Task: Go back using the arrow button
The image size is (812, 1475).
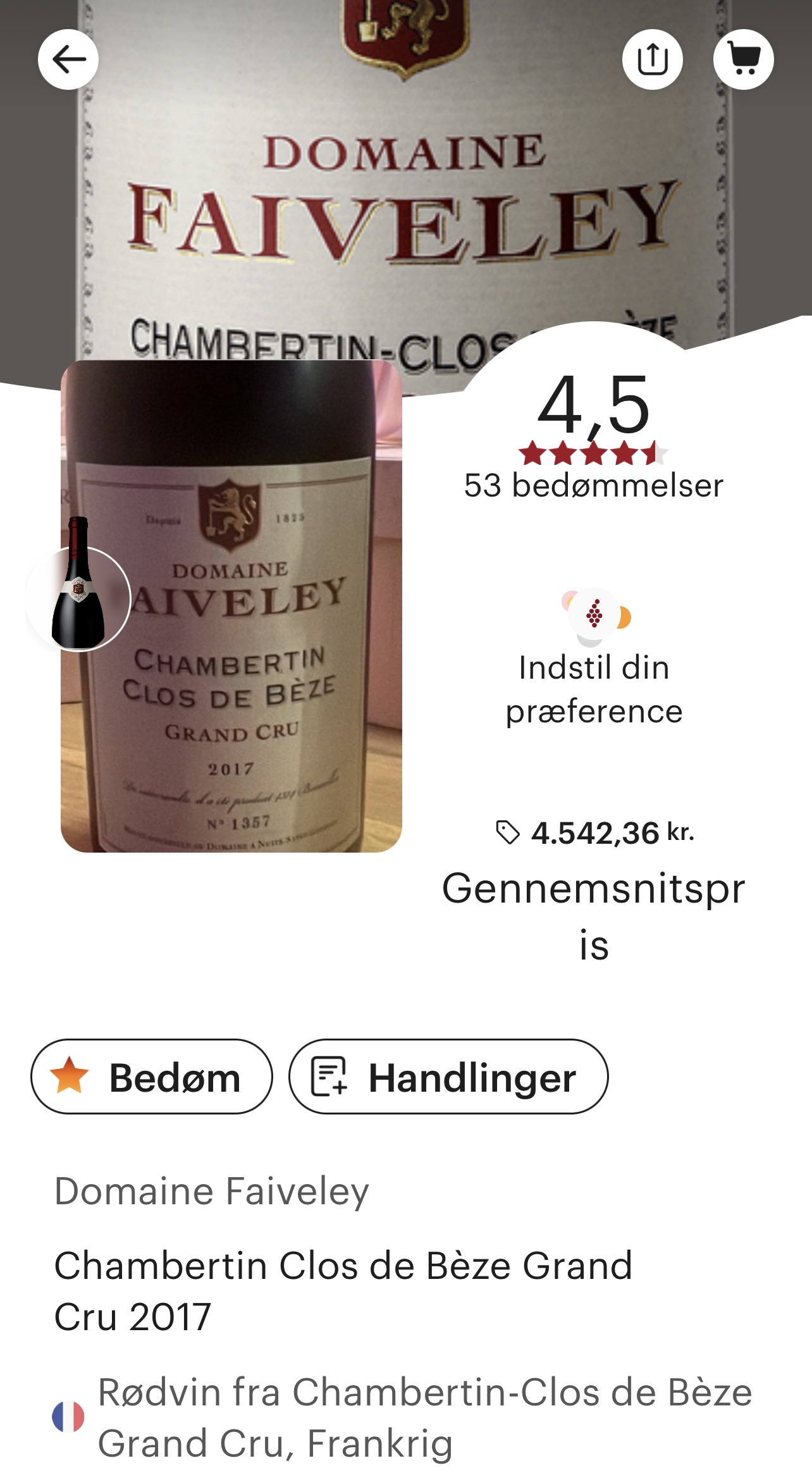Action: click(68, 59)
